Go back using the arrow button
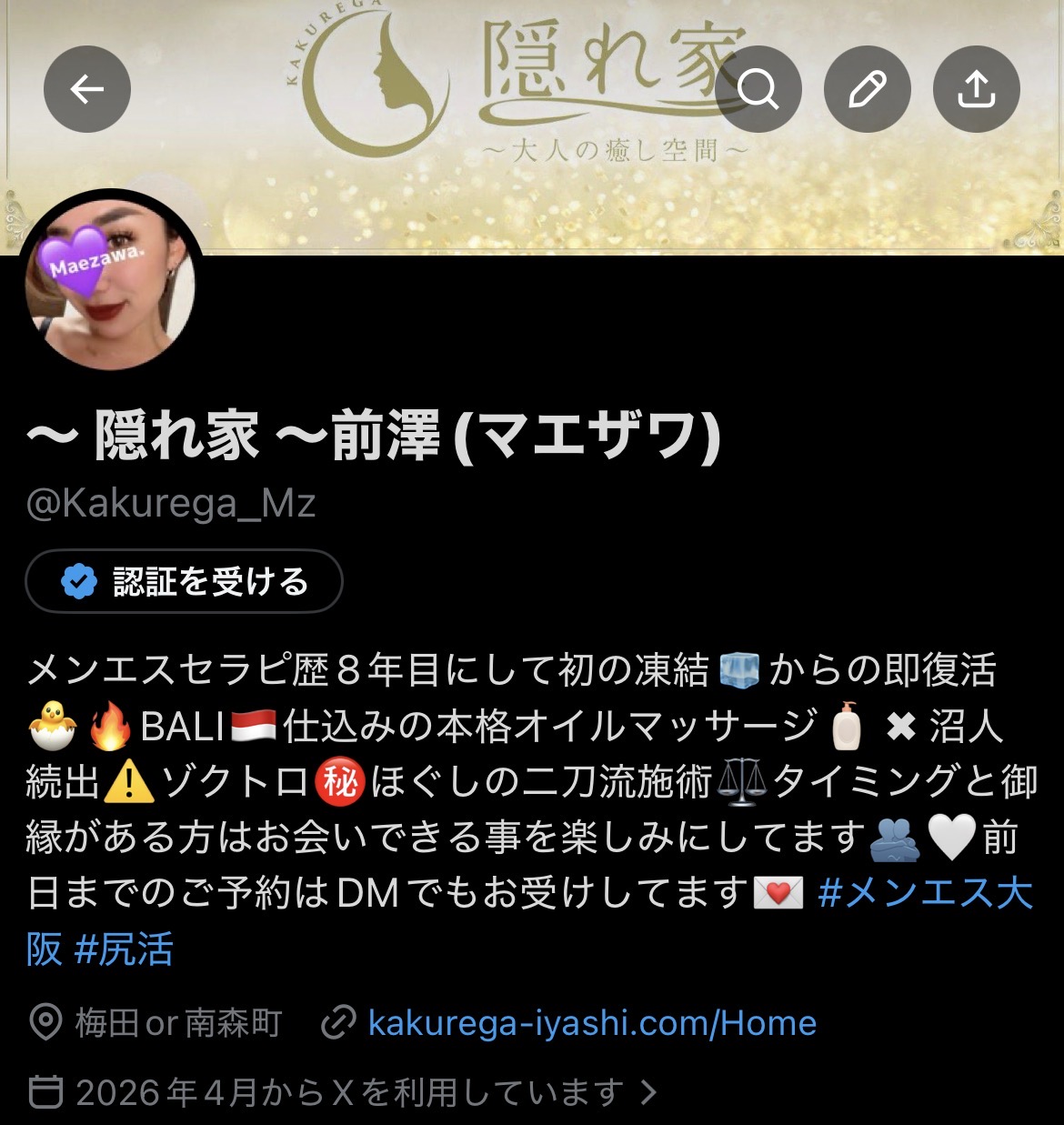 87,89
